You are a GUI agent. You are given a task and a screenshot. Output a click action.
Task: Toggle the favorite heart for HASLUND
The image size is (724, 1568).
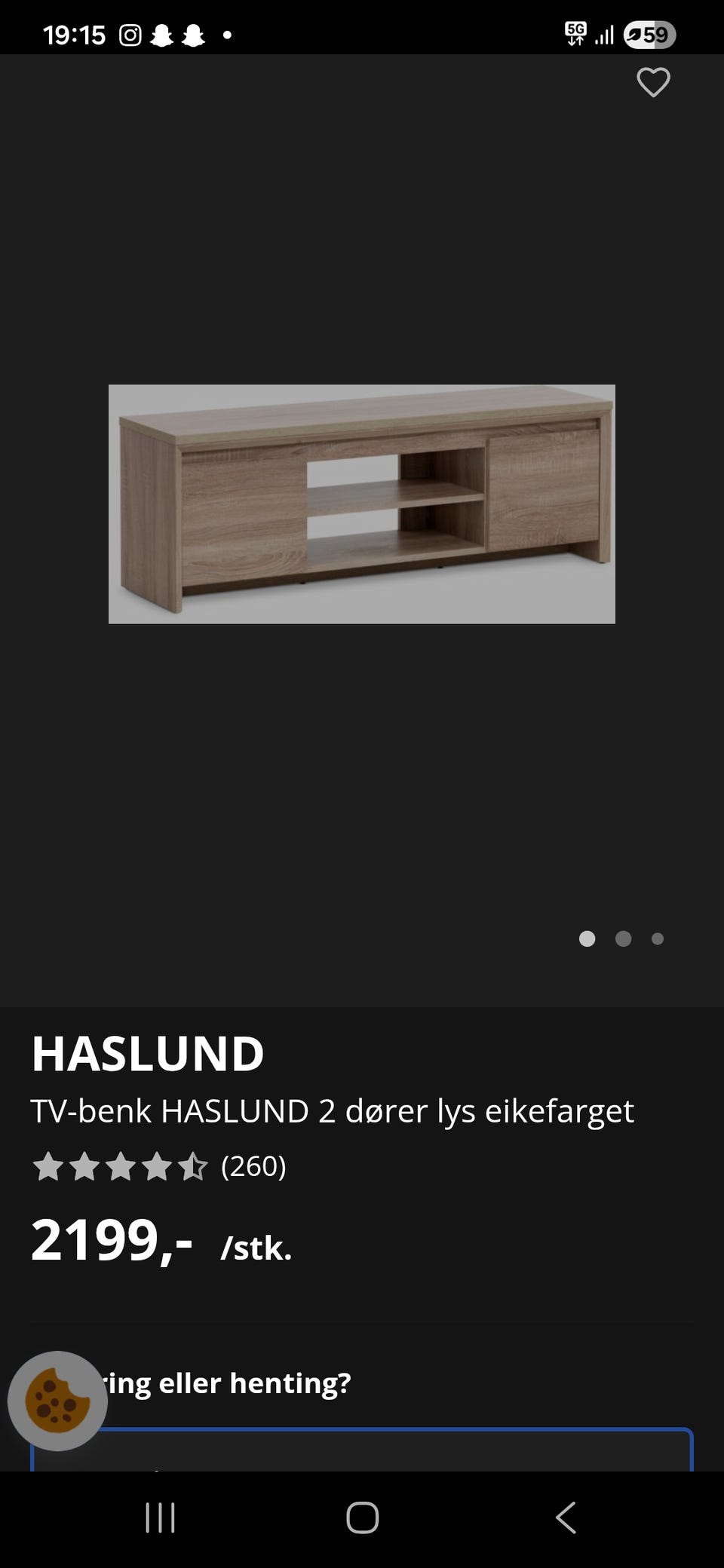point(653,82)
